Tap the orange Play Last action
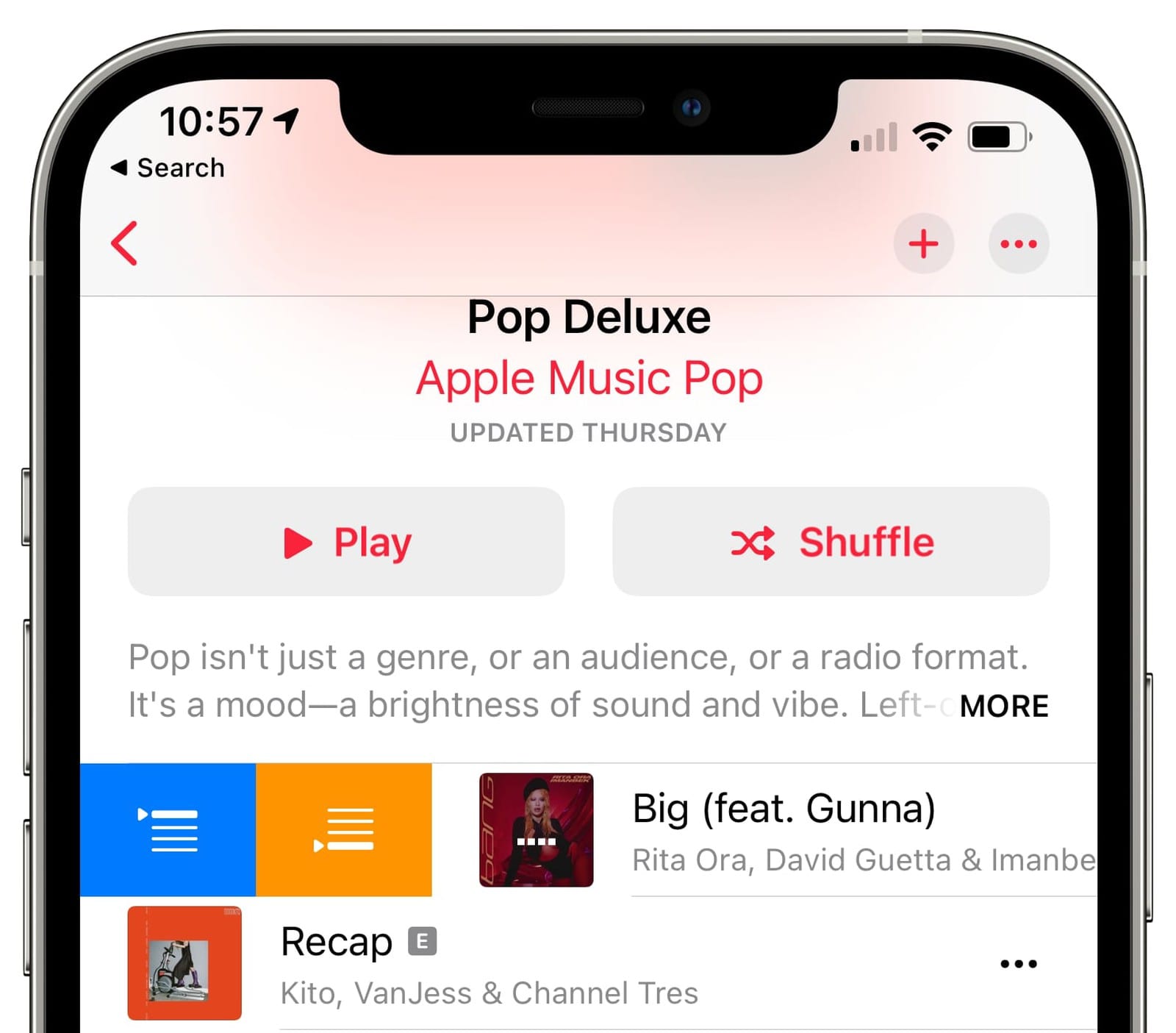This screenshot has height=1033, width=1176. [x=344, y=830]
